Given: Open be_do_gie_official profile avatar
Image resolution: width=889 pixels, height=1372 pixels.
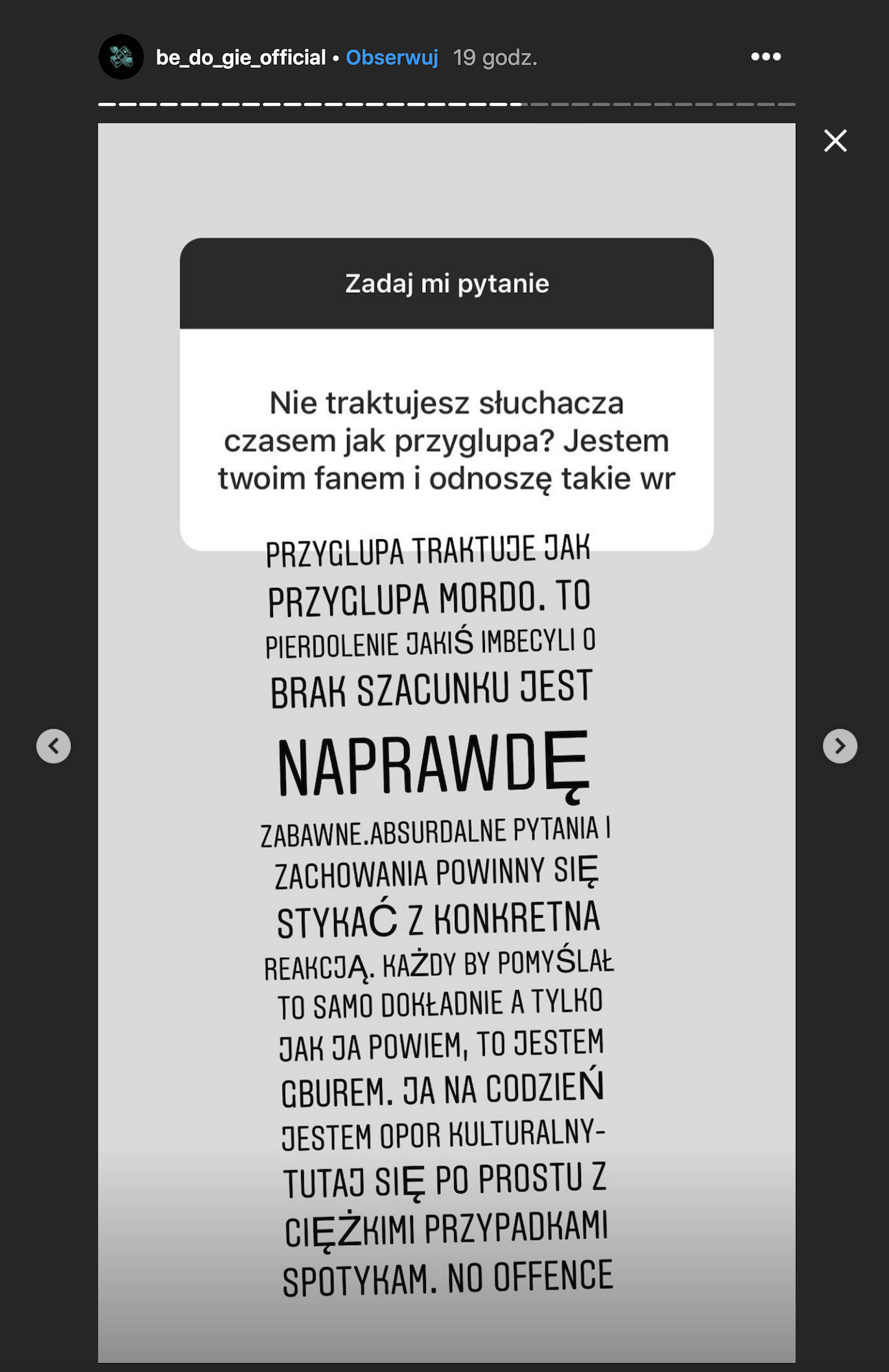Looking at the screenshot, I should coord(121,57).
